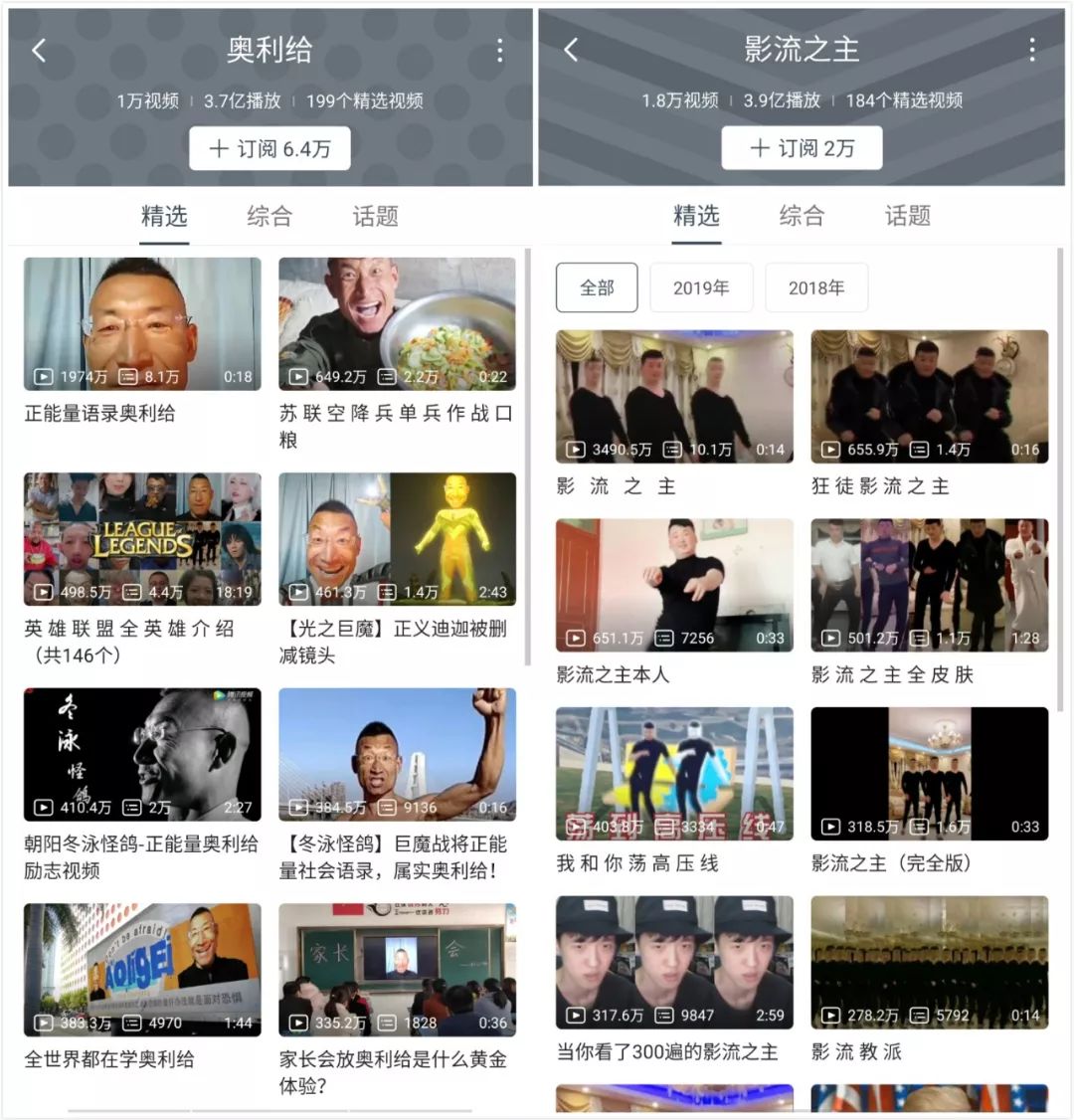The width and height of the screenshot is (1074, 1120).
Task: Select the 2018年 filter chip
Action: coord(816,287)
